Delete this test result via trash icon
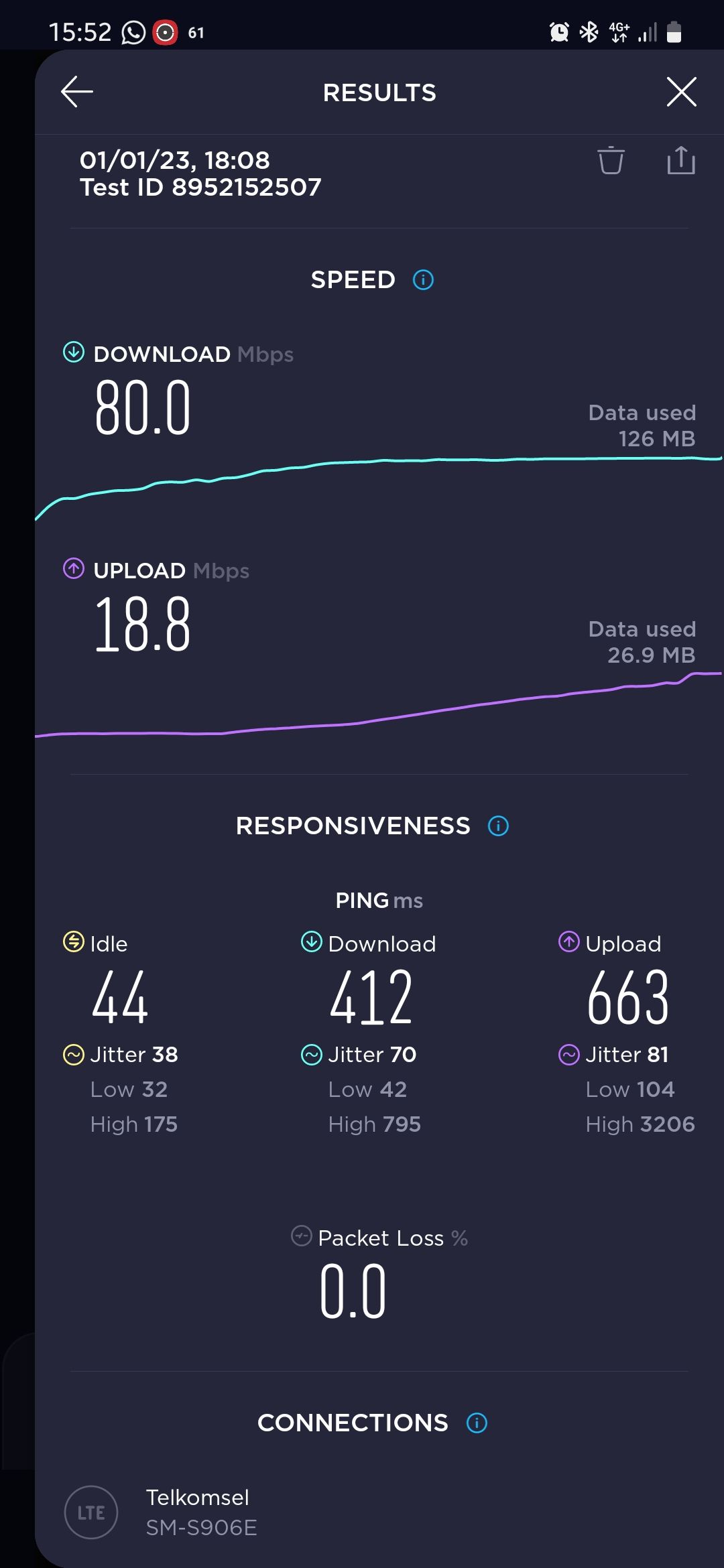 [x=609, y=161]
